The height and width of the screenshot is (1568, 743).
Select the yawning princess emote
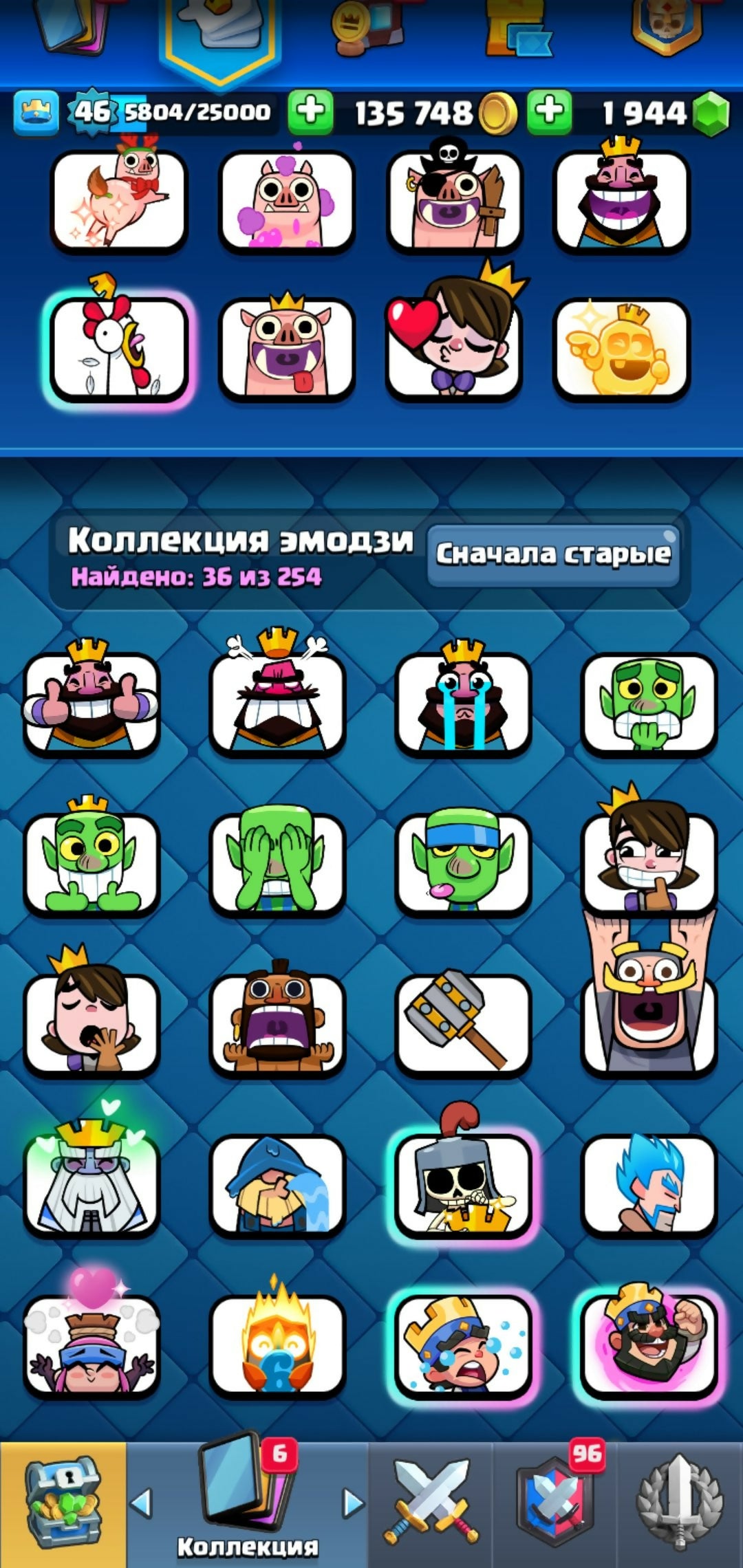[x=91, y=1023]
